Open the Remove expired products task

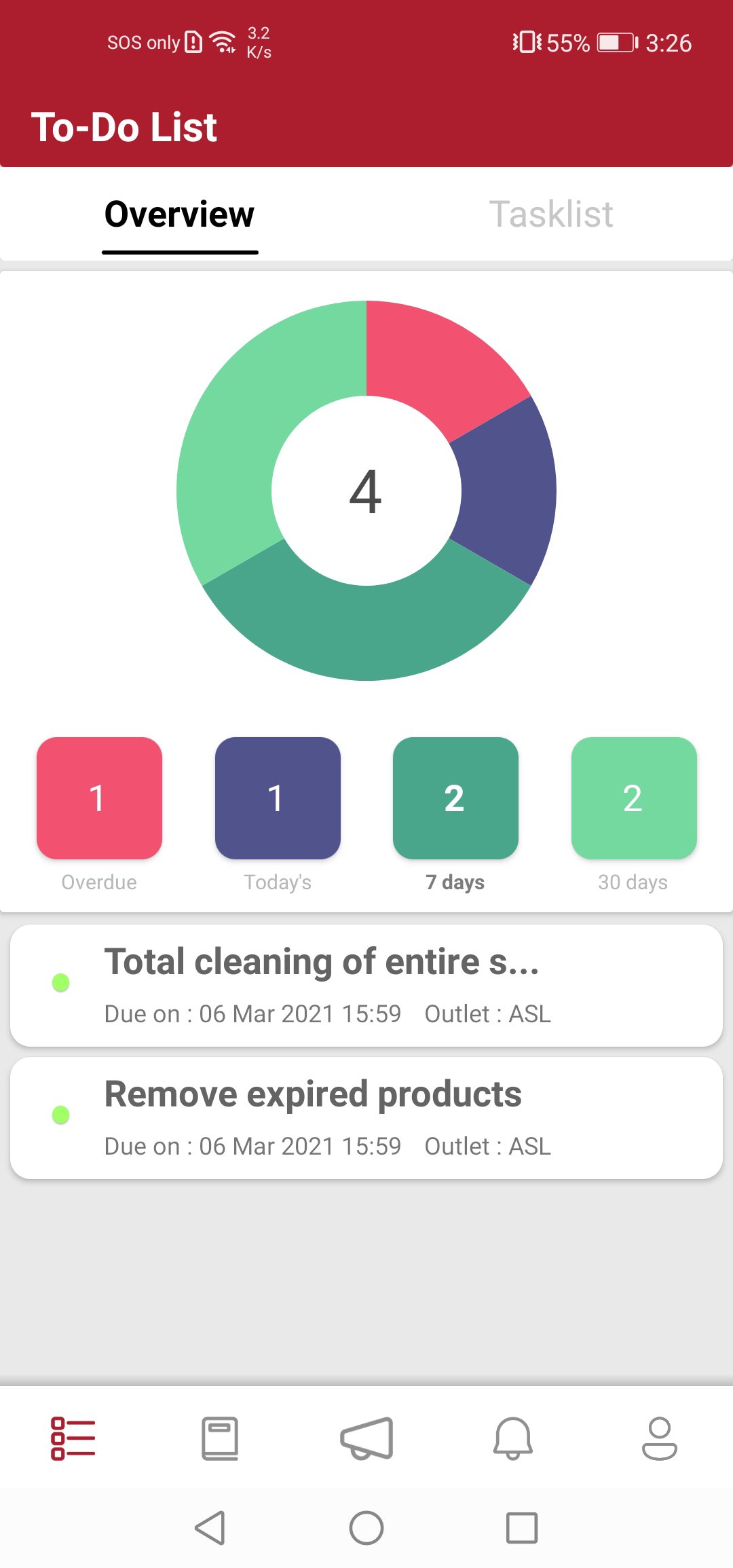point(366,1117)
